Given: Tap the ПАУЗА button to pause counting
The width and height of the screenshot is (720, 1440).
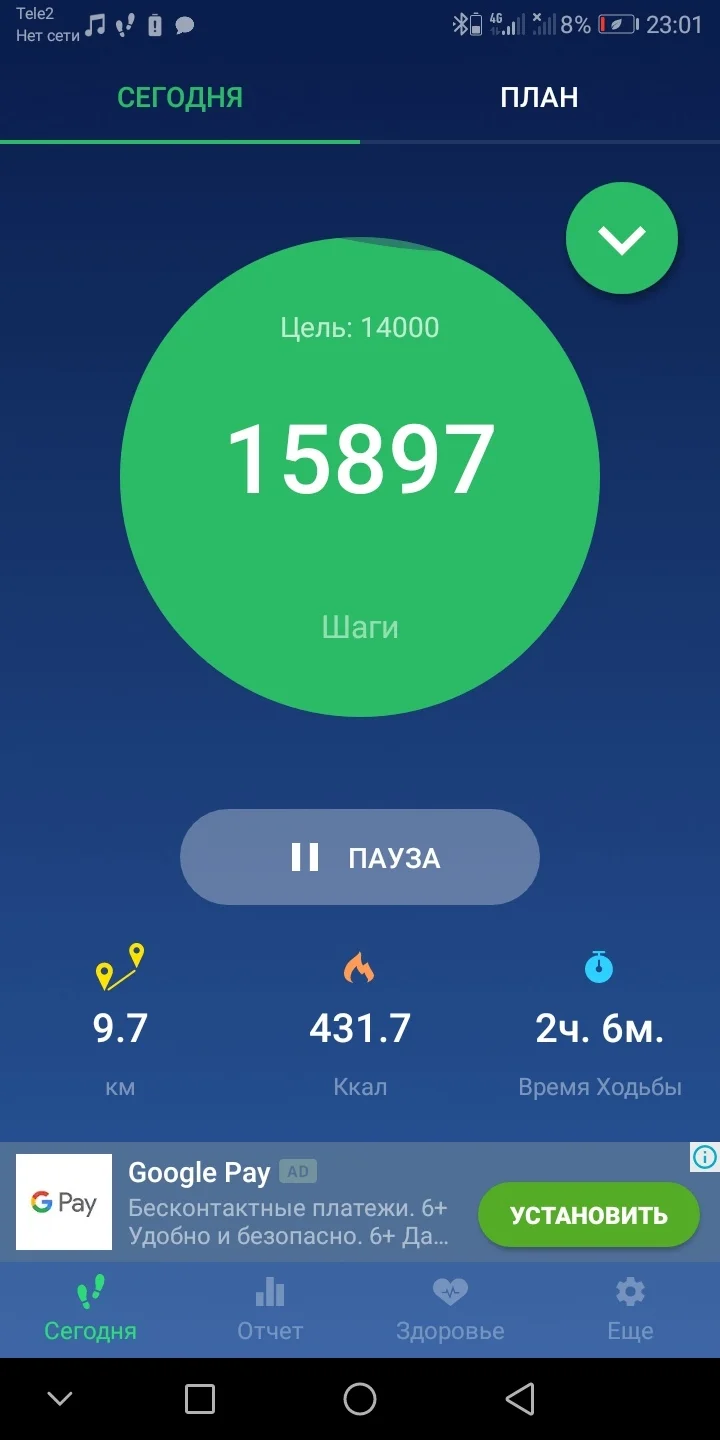Looking at the screenshot, I should (x=360, y=857).
